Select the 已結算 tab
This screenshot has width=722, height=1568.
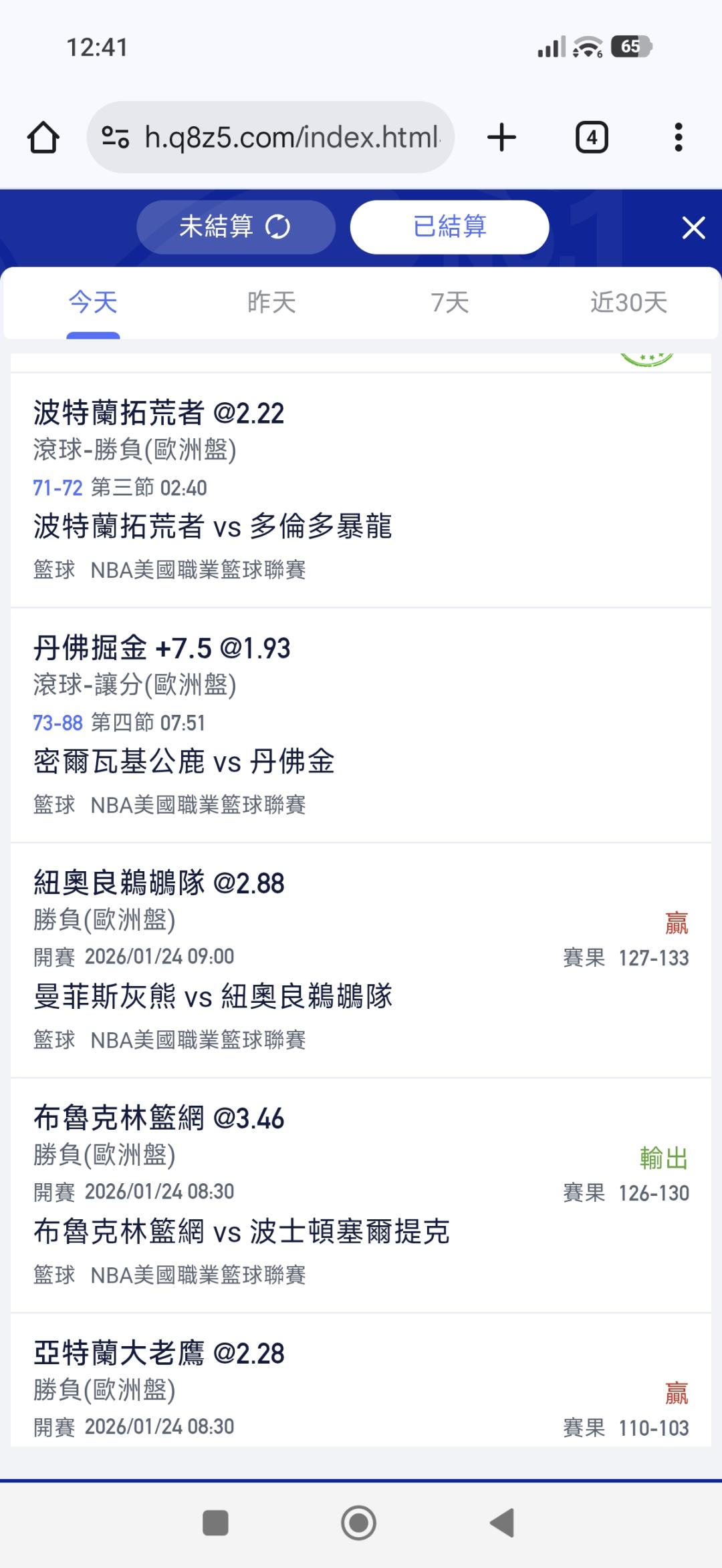(449, 227)
